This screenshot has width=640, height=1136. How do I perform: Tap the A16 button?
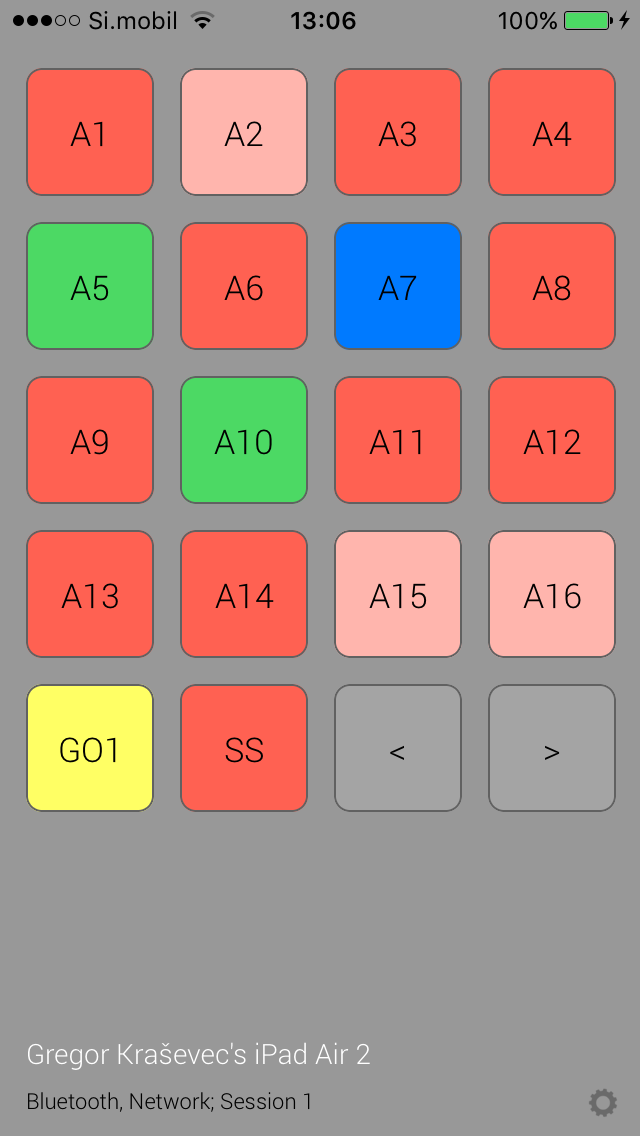tap(552, 594)
